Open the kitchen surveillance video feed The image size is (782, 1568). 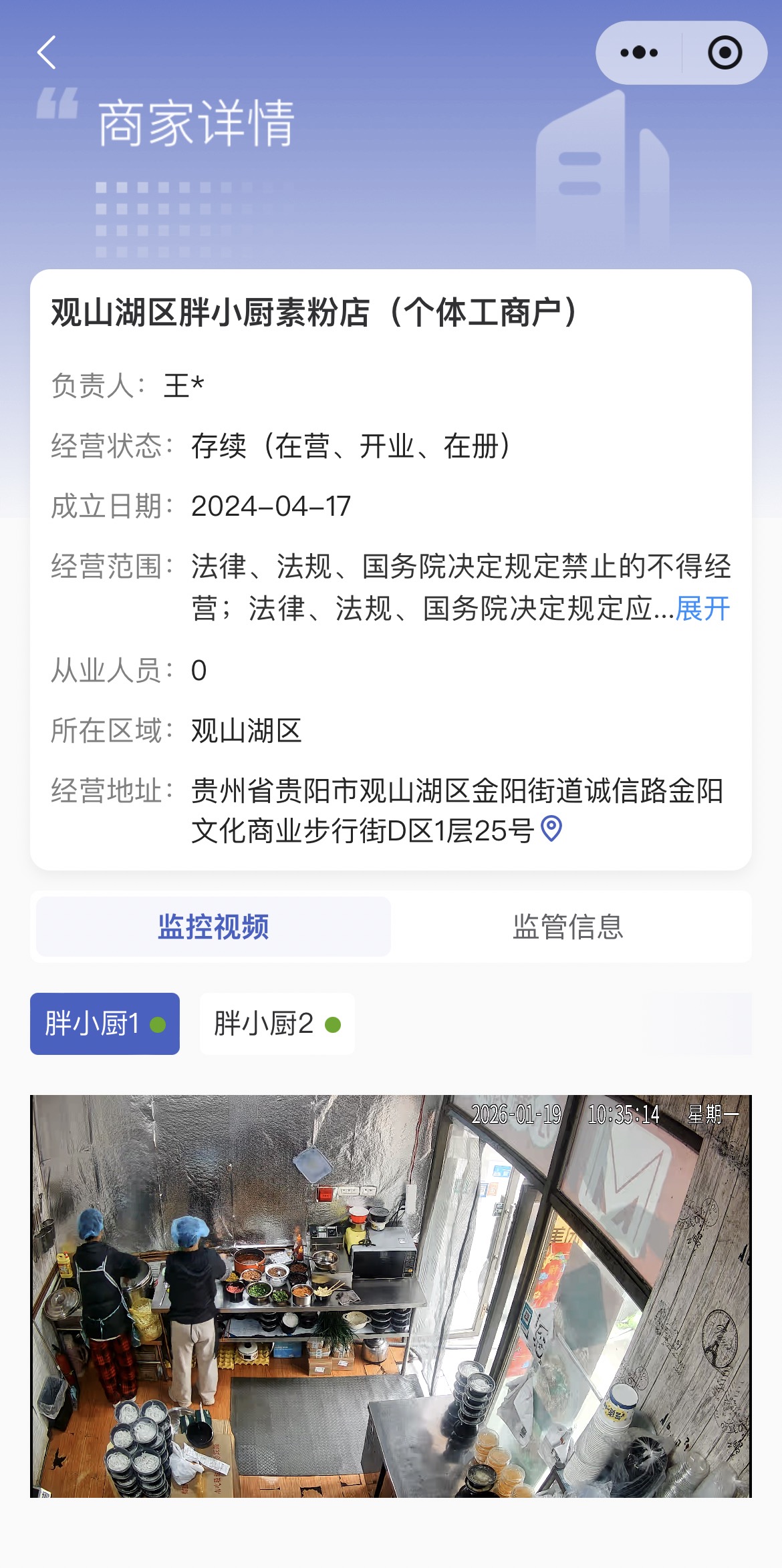click(x=391, y=1296)
